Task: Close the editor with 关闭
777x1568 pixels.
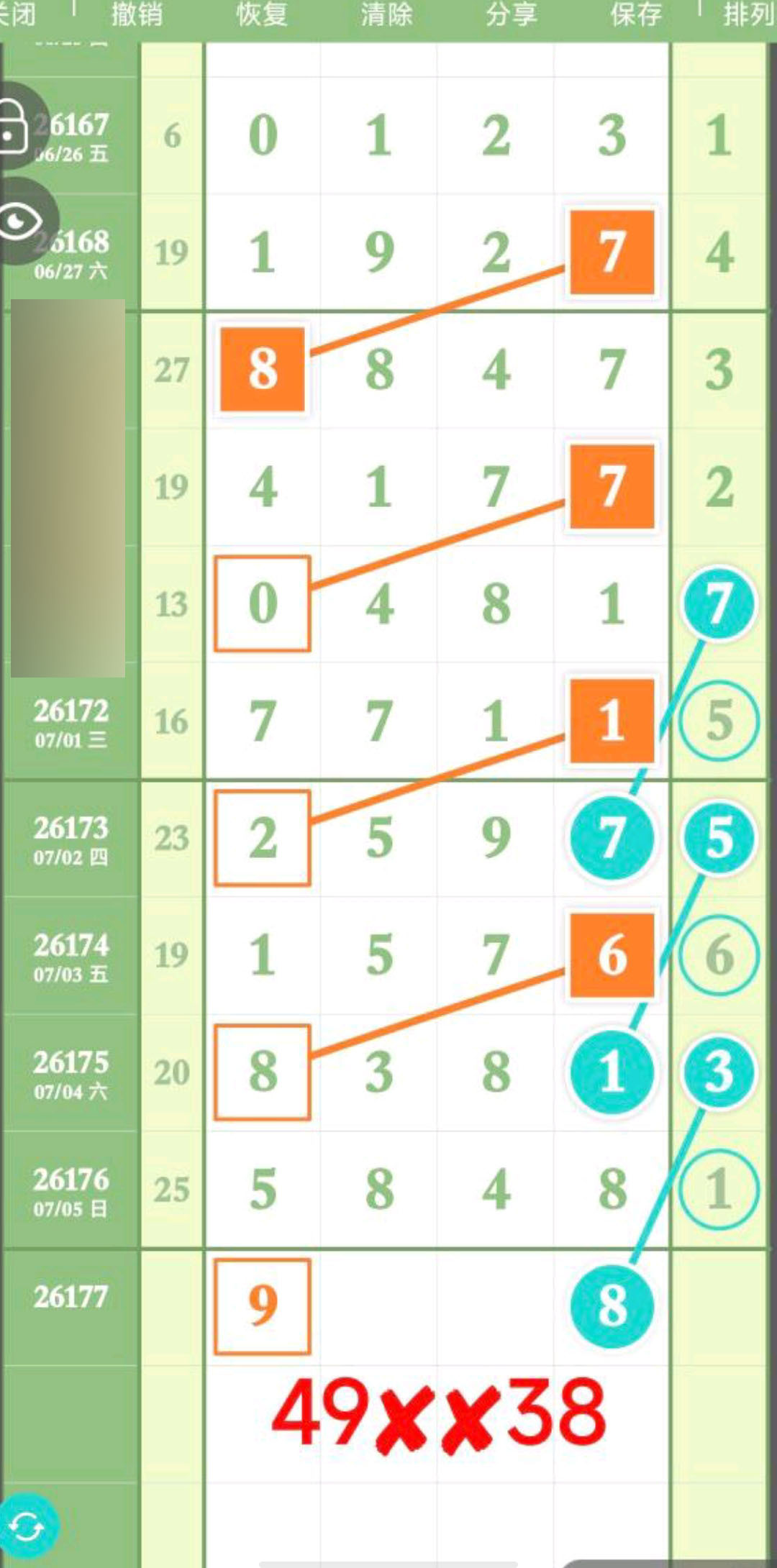Action: pos(17,14)
